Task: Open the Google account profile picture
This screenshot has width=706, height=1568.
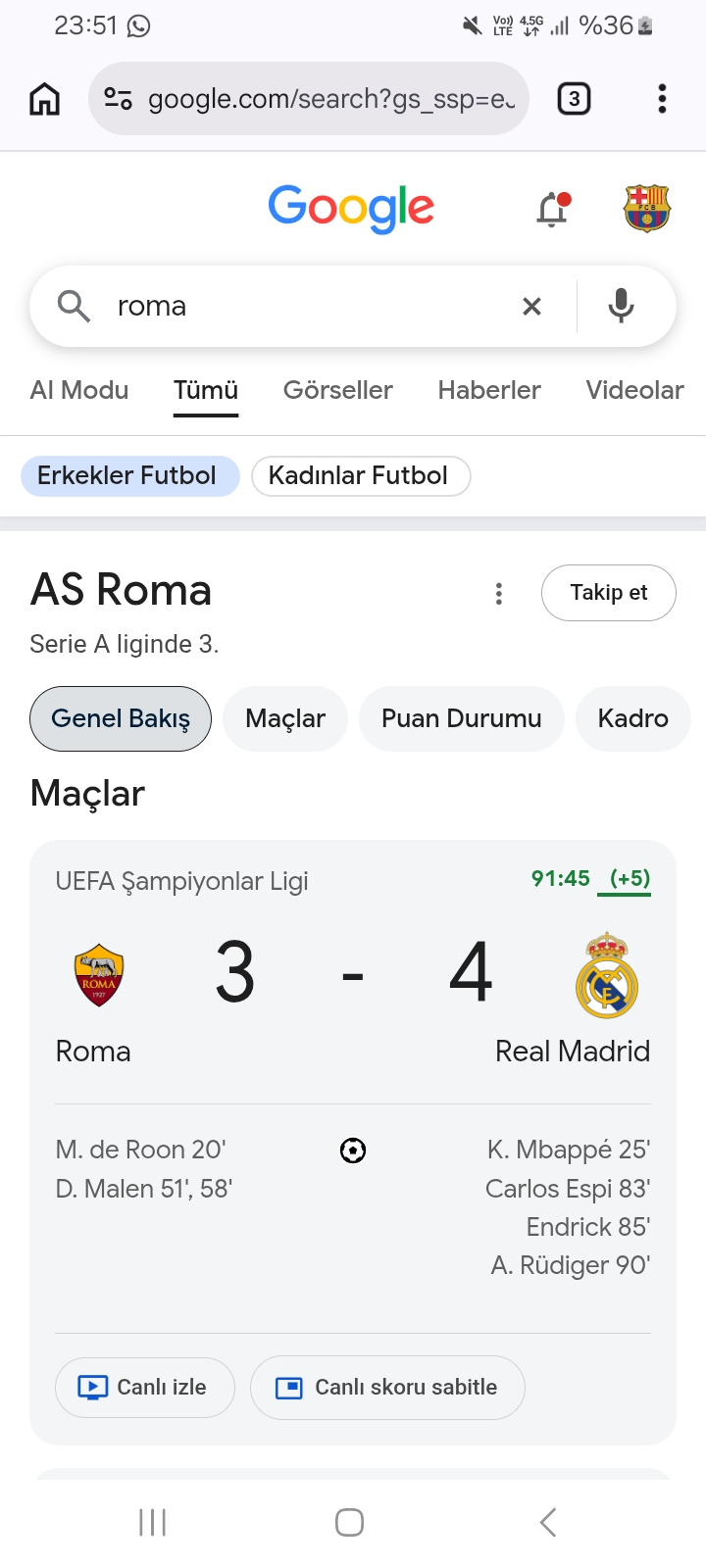Action: [x=646, y=208]
